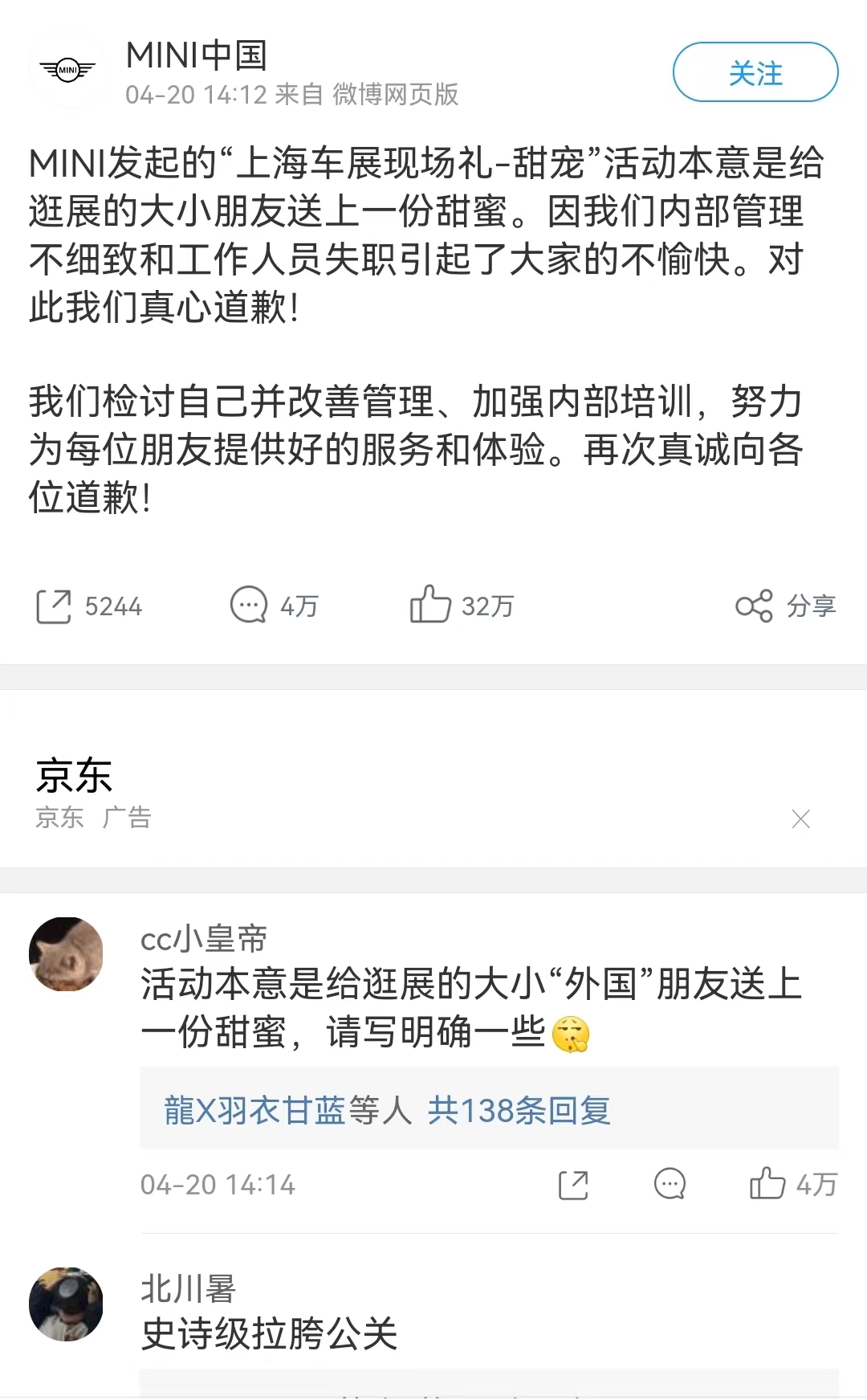Dismiss the 京东 ad with the X
867x1400 pixels.
(x=800, y=819)
